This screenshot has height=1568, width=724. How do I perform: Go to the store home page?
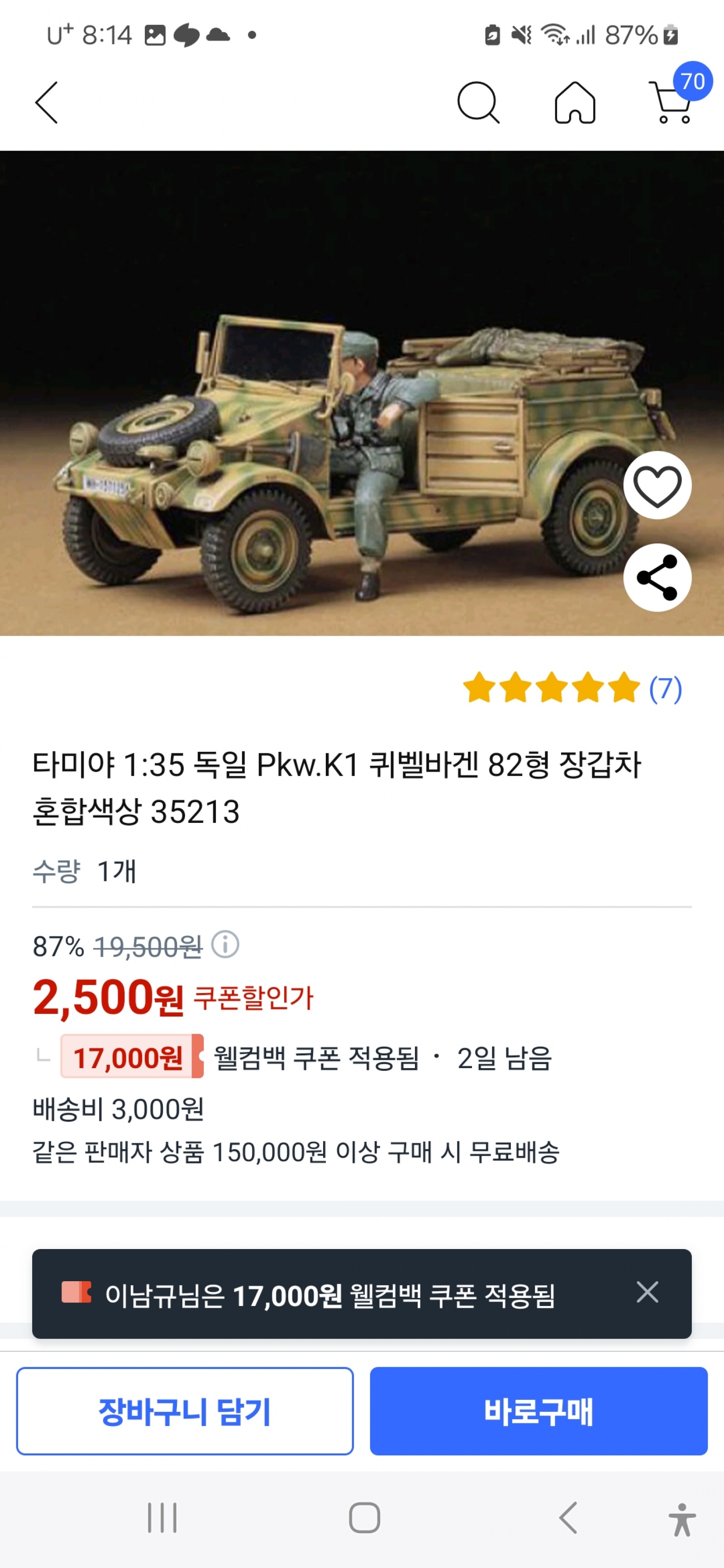point(574,103)
